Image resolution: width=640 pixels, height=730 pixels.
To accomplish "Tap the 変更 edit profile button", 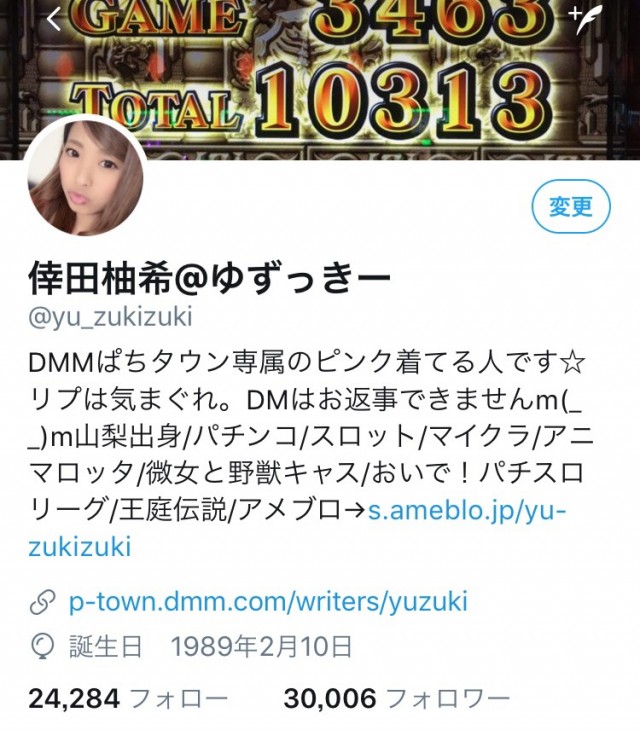I will 570,207.
